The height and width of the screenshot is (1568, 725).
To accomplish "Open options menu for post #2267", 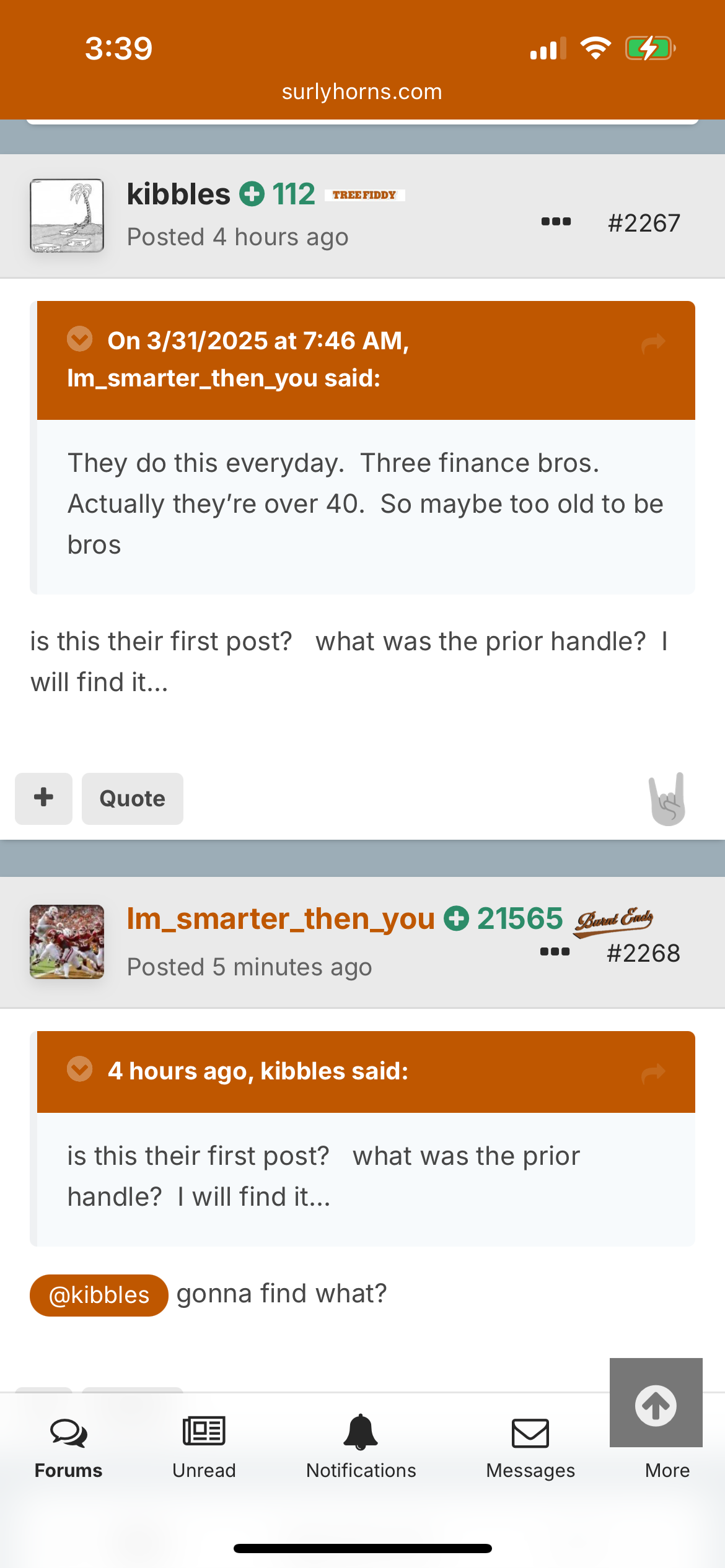I will point(556,221).
